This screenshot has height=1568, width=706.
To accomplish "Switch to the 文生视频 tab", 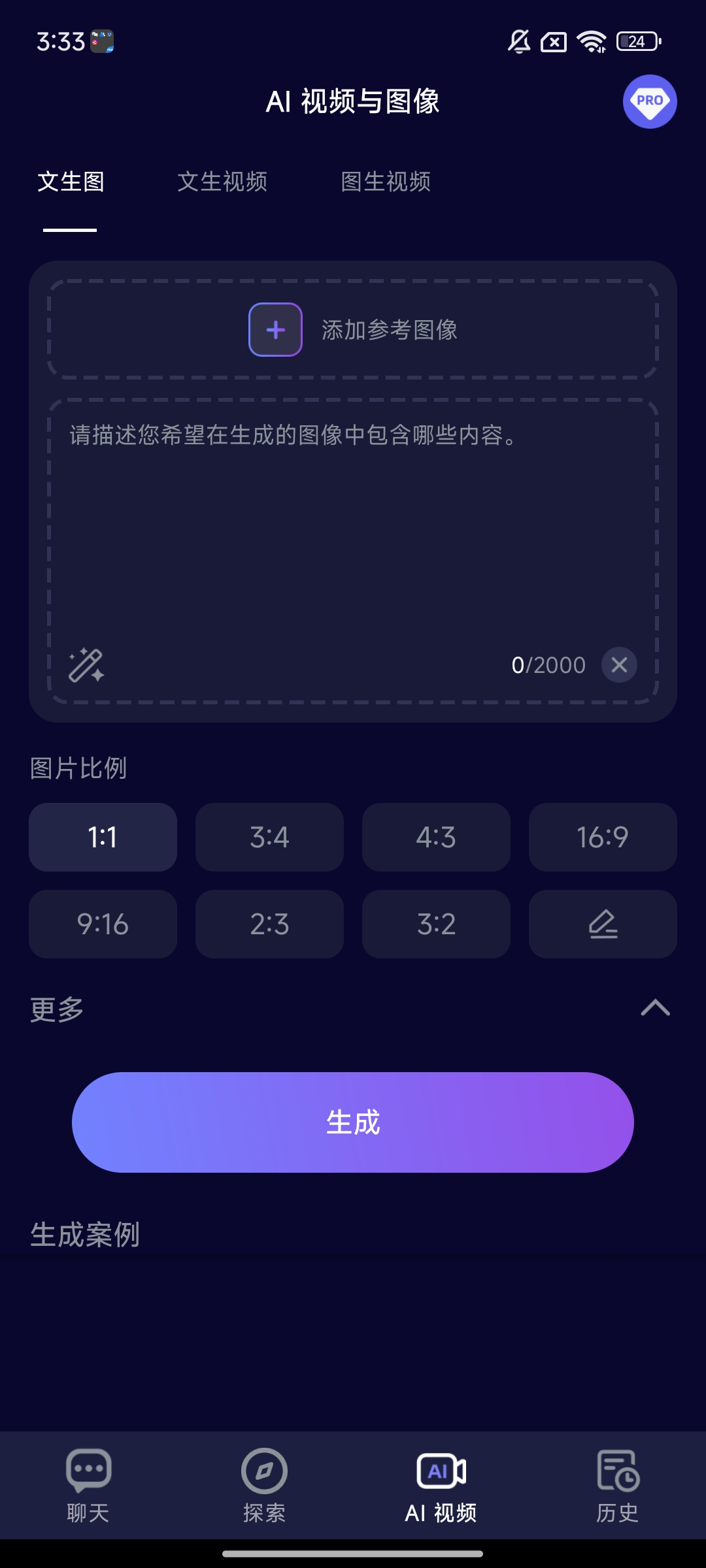I will tap(222, 182).
